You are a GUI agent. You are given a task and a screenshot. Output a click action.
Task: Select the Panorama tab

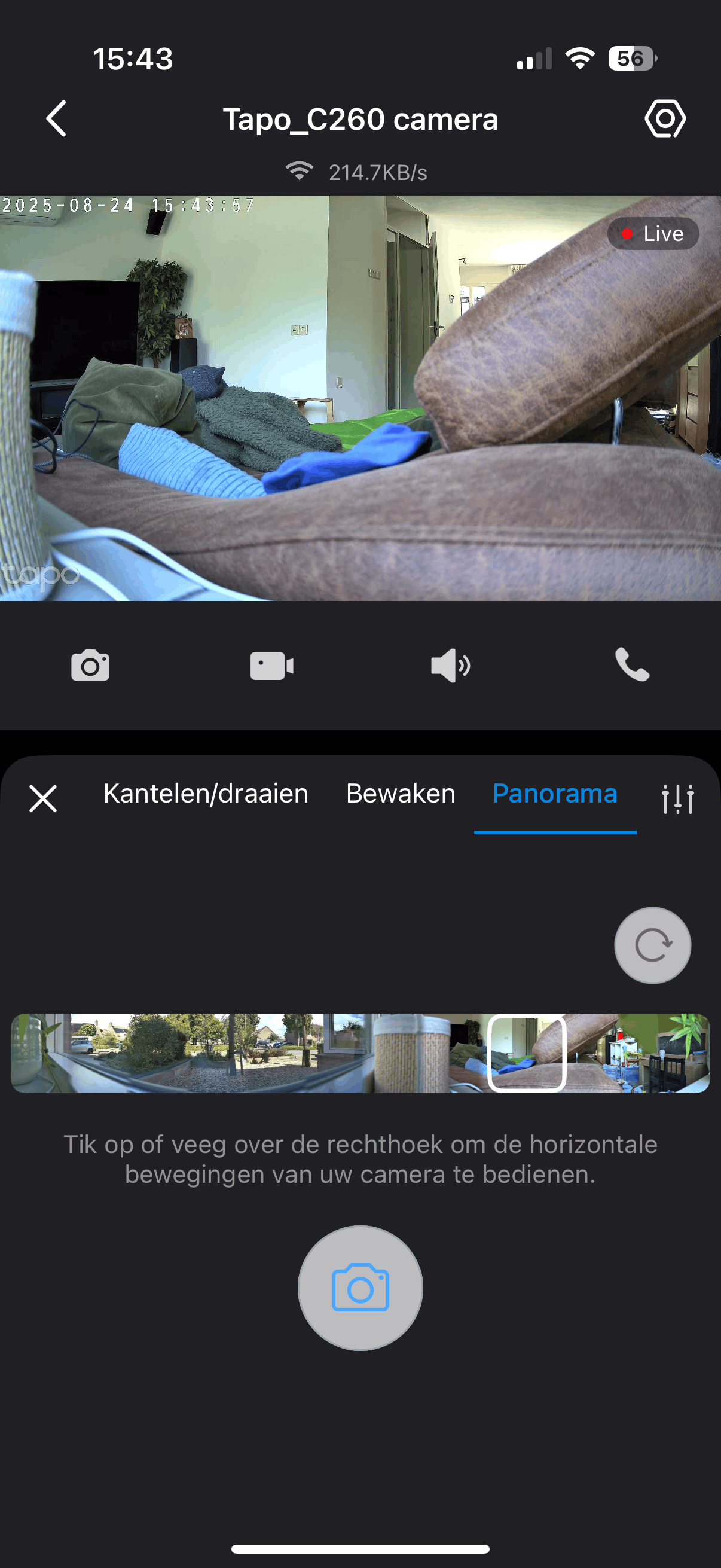pyautogui.click(x=554, y=794)
